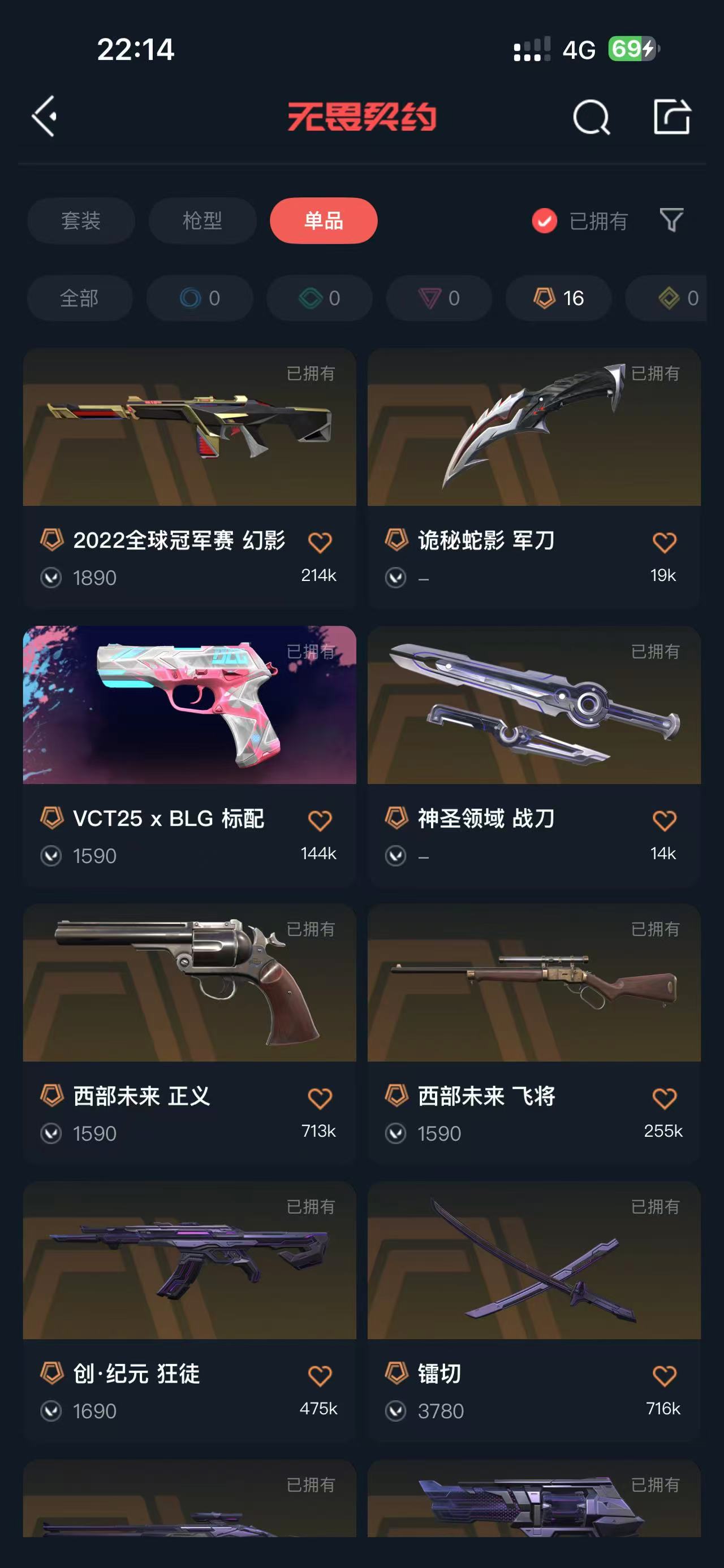Select the 单品 tab
The height and width of the screenshot is (1568, 724).
pos(324,220)
